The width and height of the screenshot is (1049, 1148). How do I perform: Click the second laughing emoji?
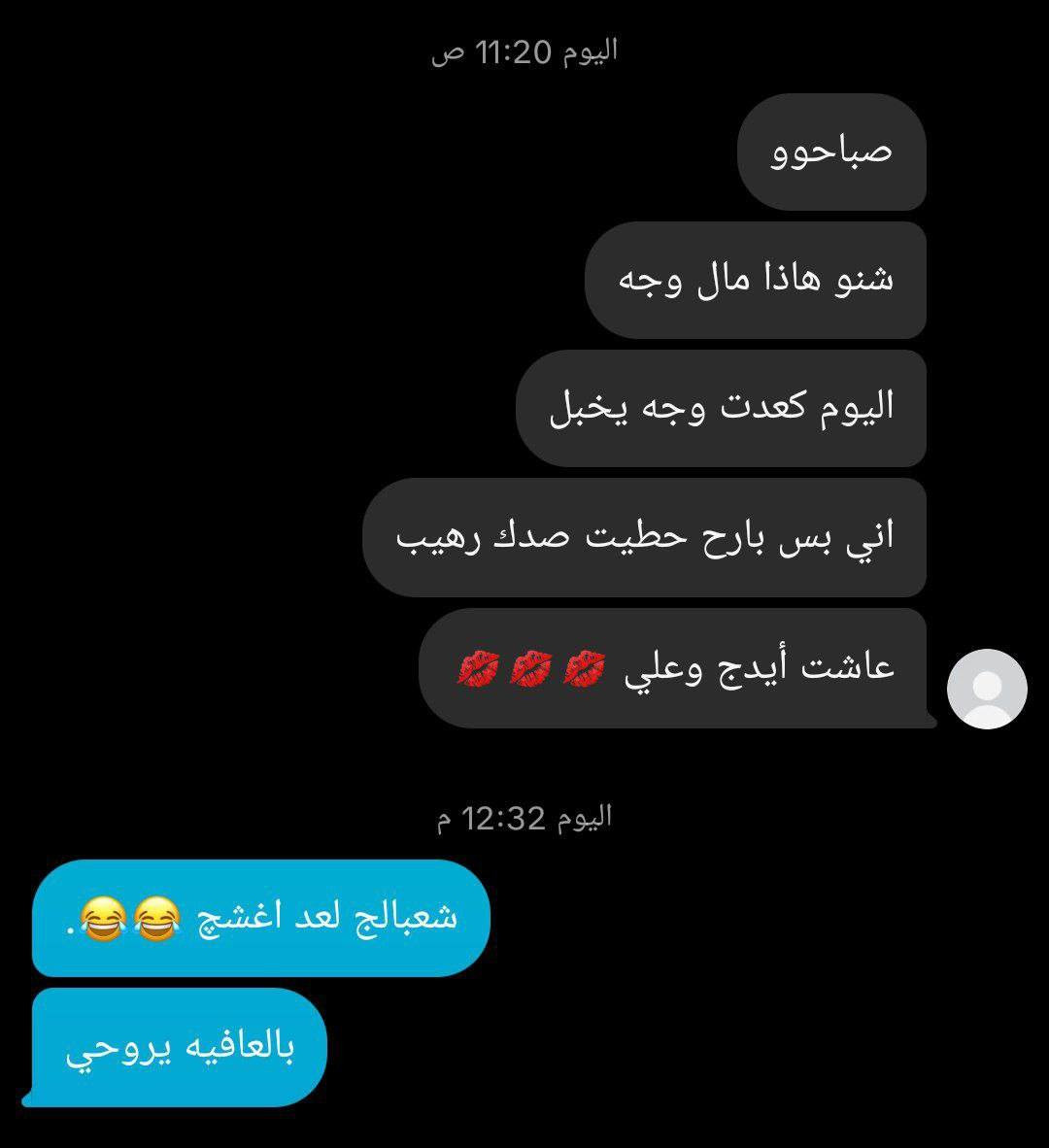click(x=101, y=921)
